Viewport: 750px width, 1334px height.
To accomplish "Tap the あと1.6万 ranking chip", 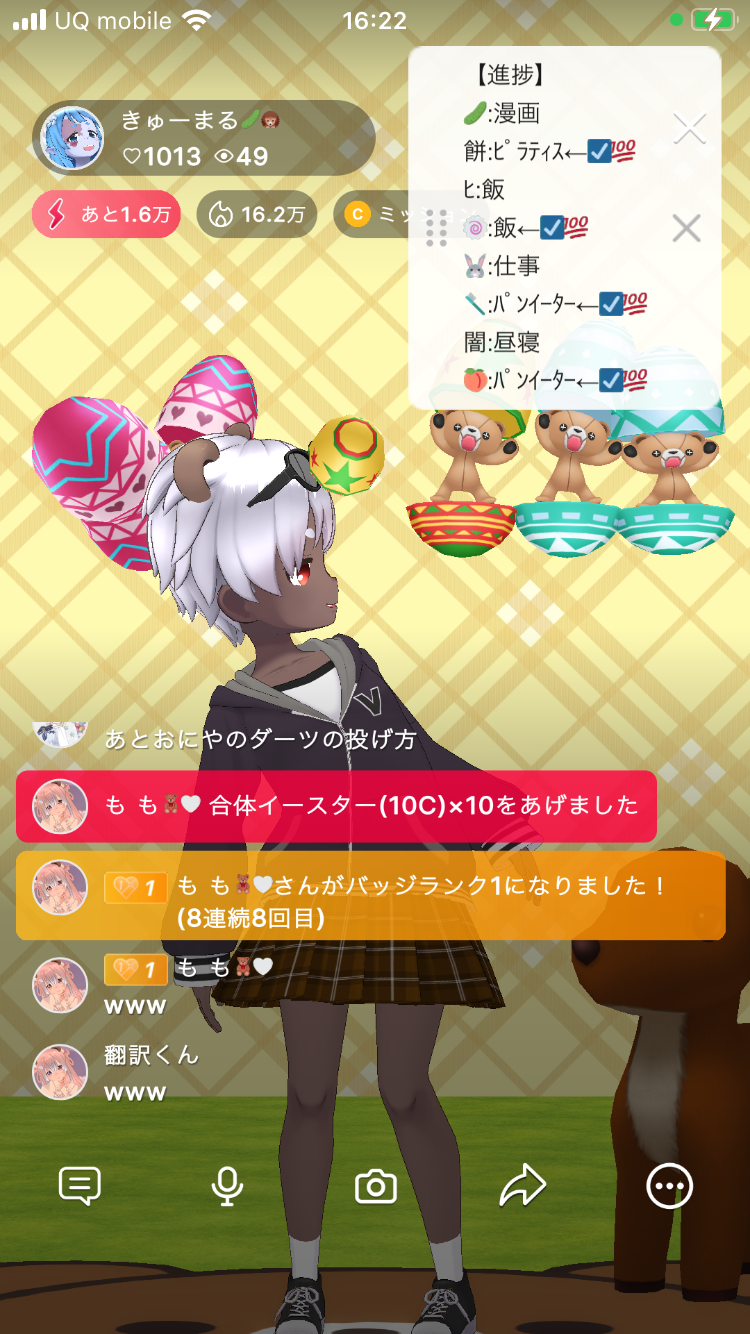I will coord(106,214).
